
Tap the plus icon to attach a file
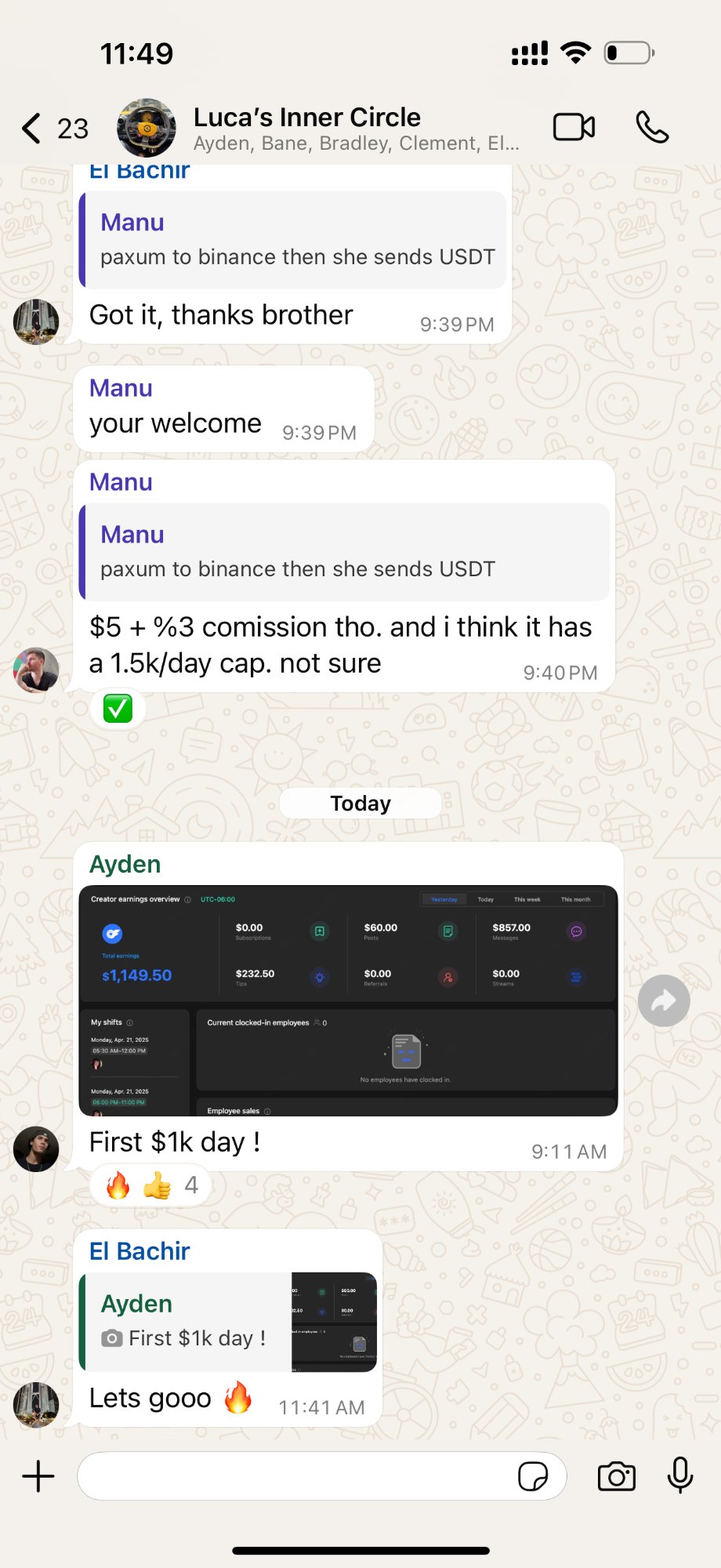coord(37,1475)
